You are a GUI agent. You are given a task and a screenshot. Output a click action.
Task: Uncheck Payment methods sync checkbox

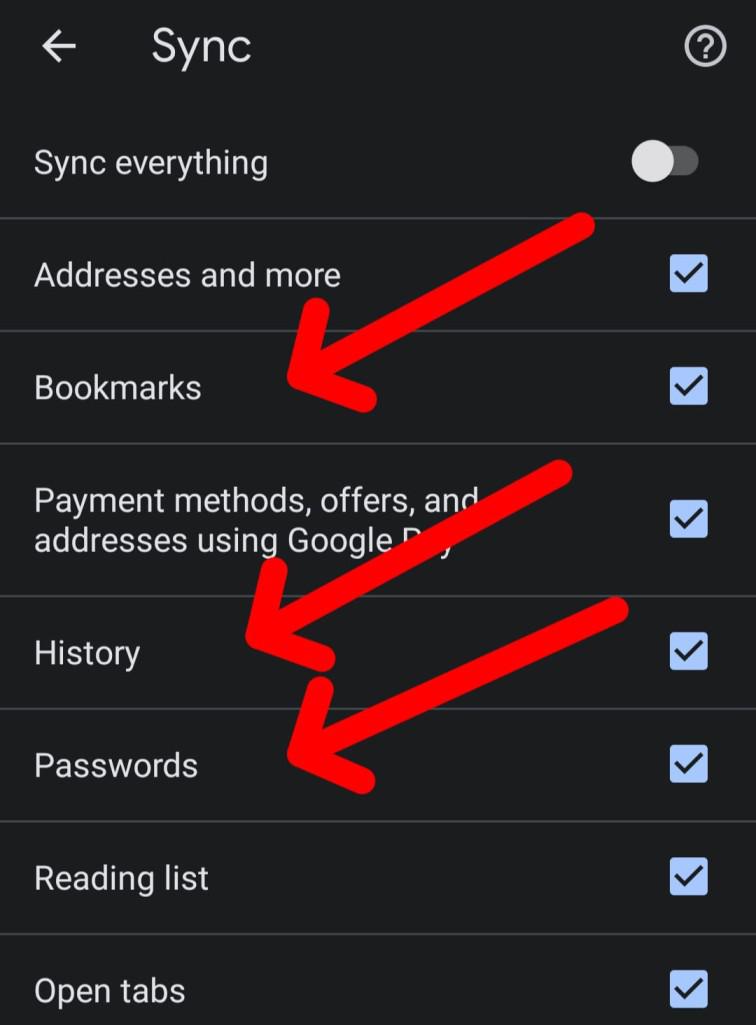pos(688,519)
